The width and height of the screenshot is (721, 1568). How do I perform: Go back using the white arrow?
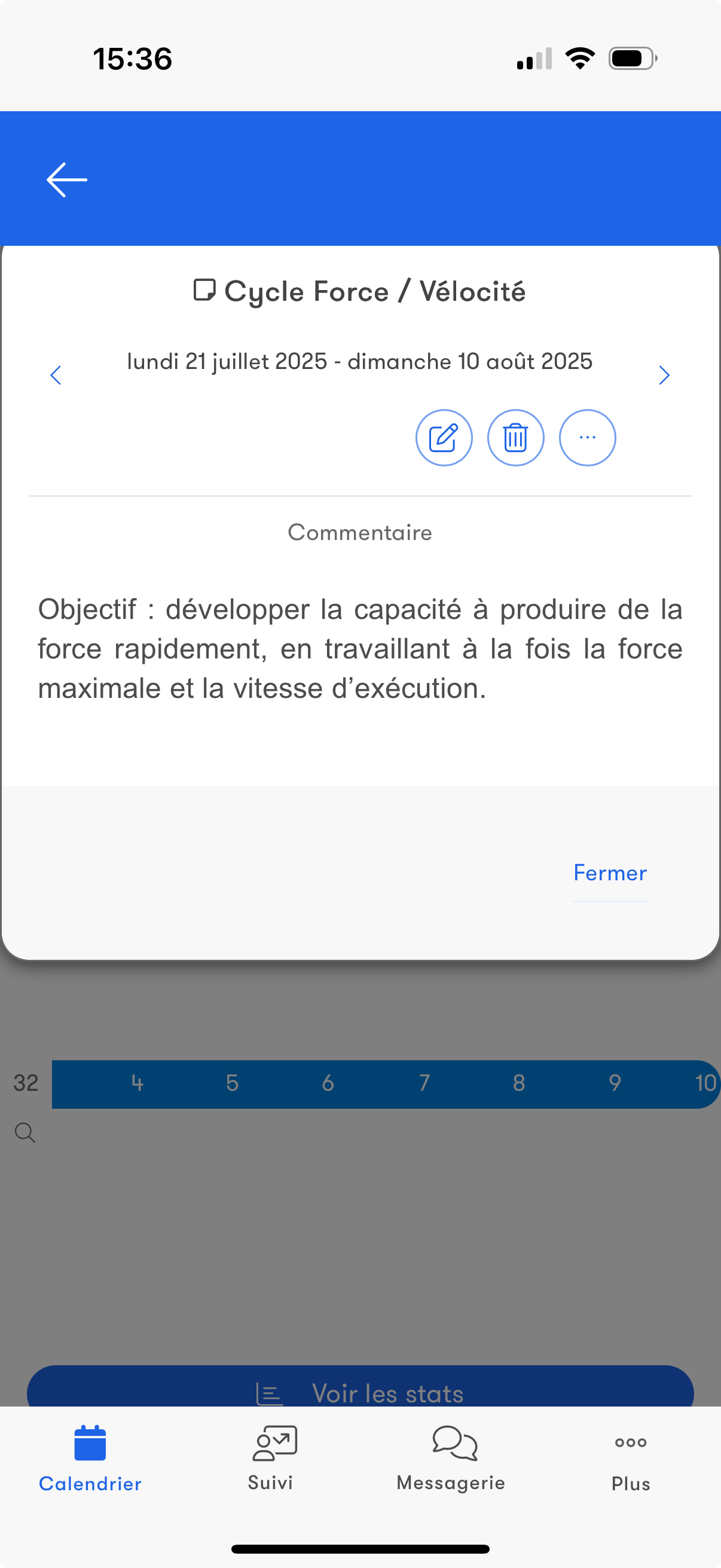(x=66, y=178)
